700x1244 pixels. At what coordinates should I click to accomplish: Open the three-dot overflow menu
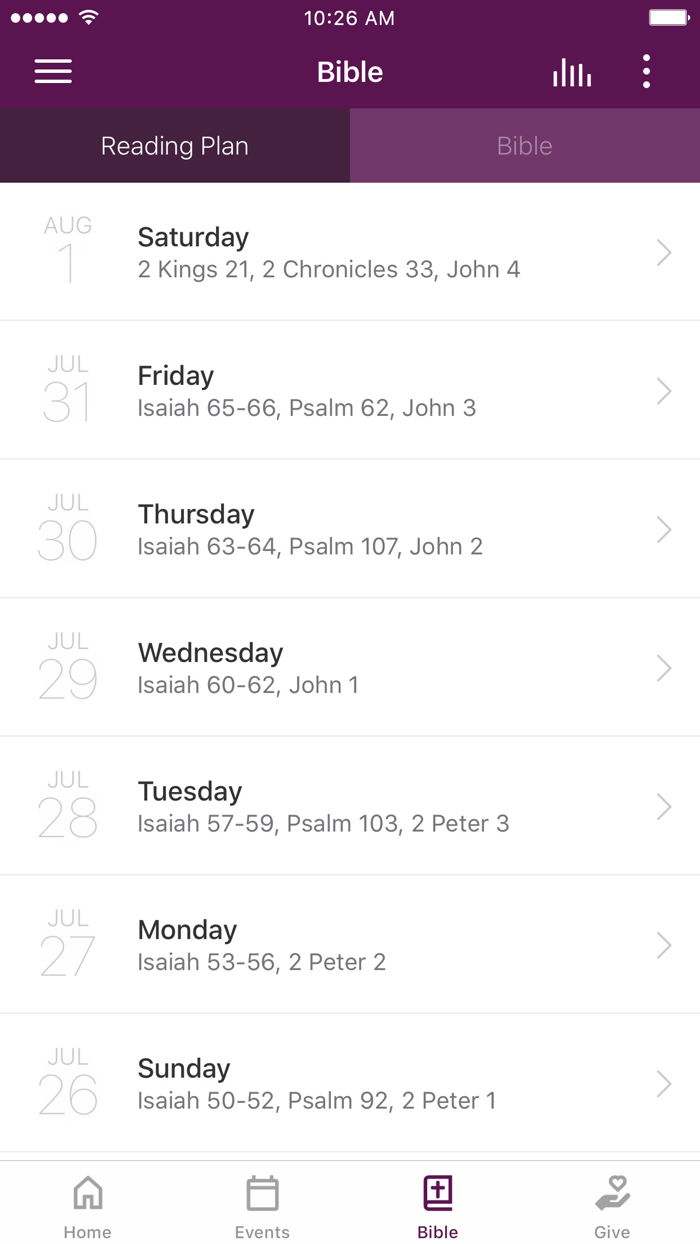646,72
